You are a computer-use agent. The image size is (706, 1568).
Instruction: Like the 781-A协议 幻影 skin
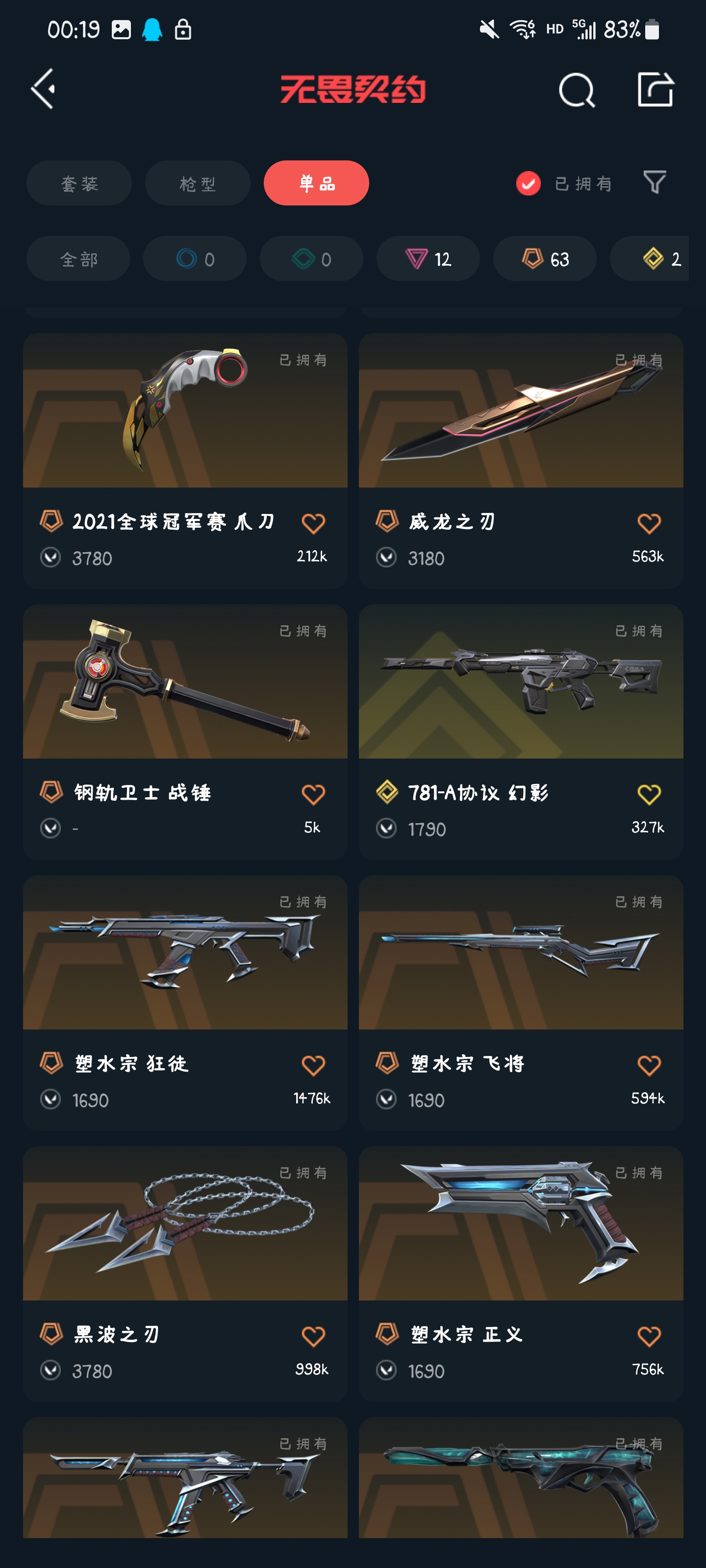(649, 795)
